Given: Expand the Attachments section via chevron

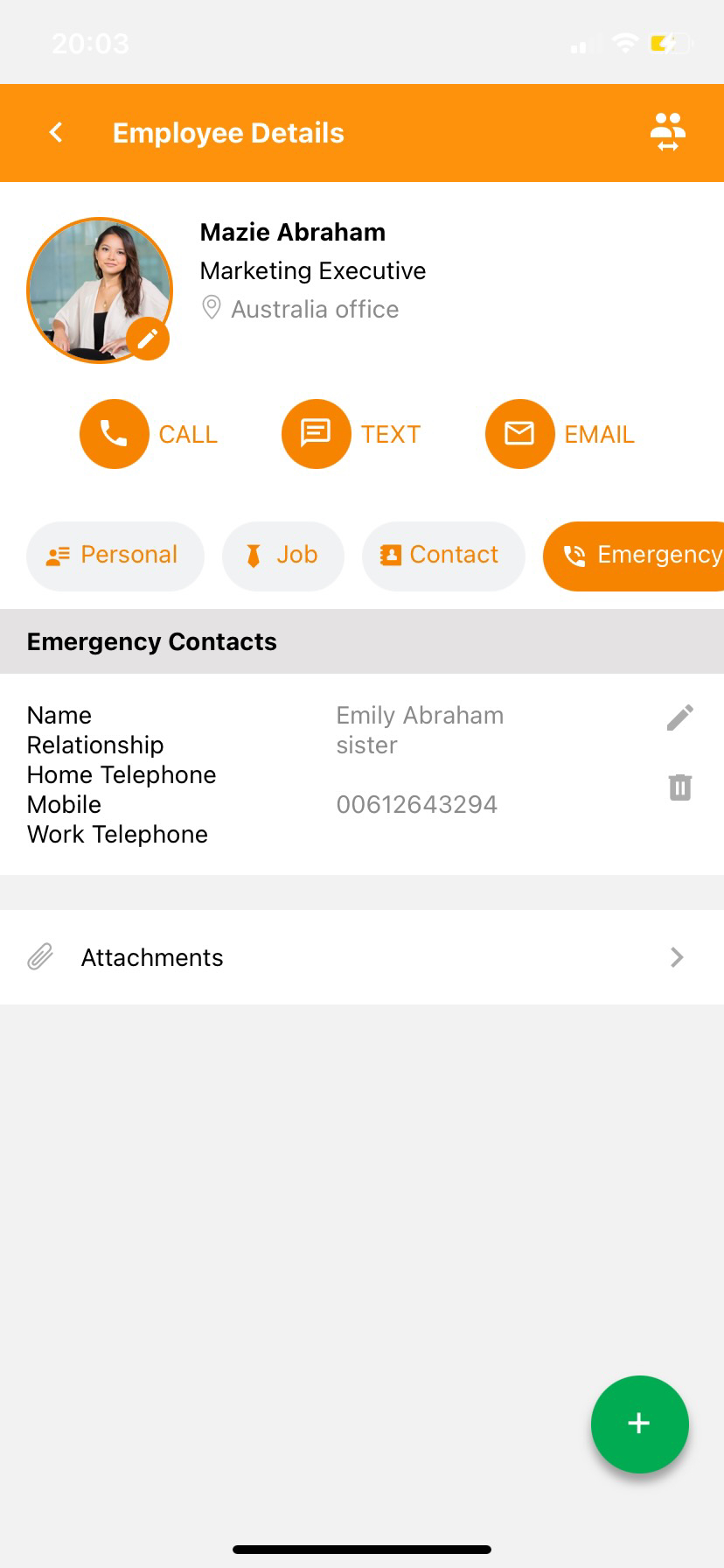Looking at the screenshot, I should (x=676, y=957).
